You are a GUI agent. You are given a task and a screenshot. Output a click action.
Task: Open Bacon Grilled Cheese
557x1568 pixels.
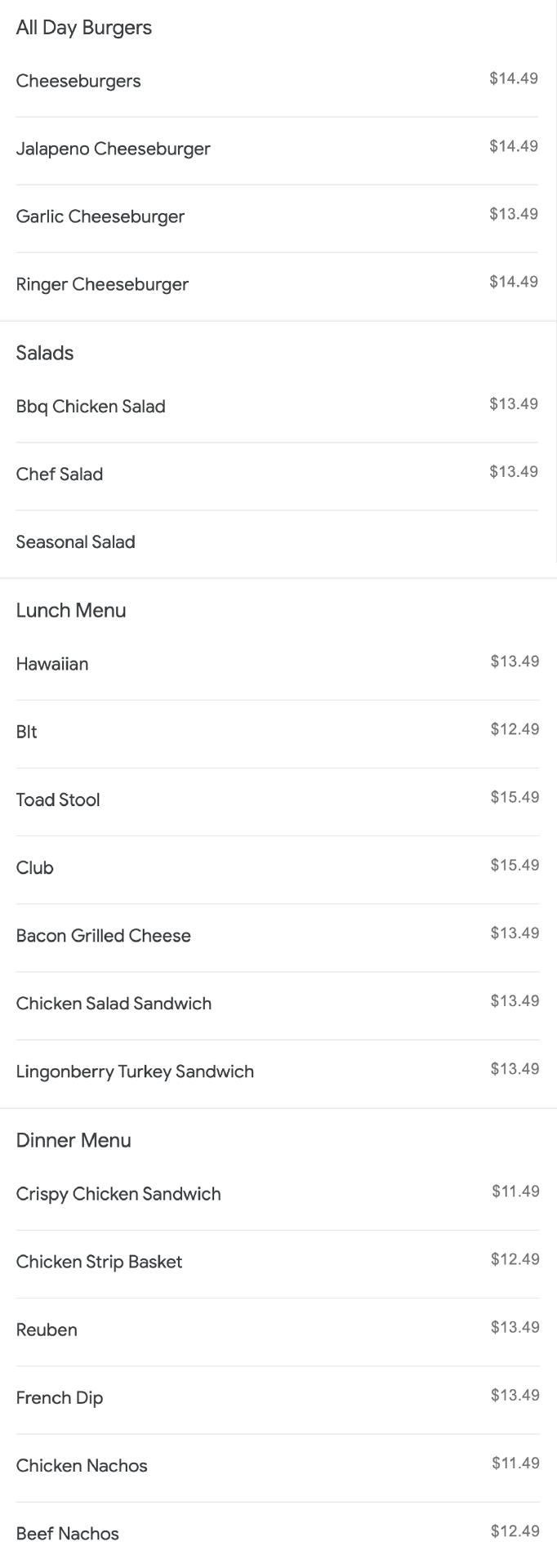pyautogui.click(x=104, y=936)
